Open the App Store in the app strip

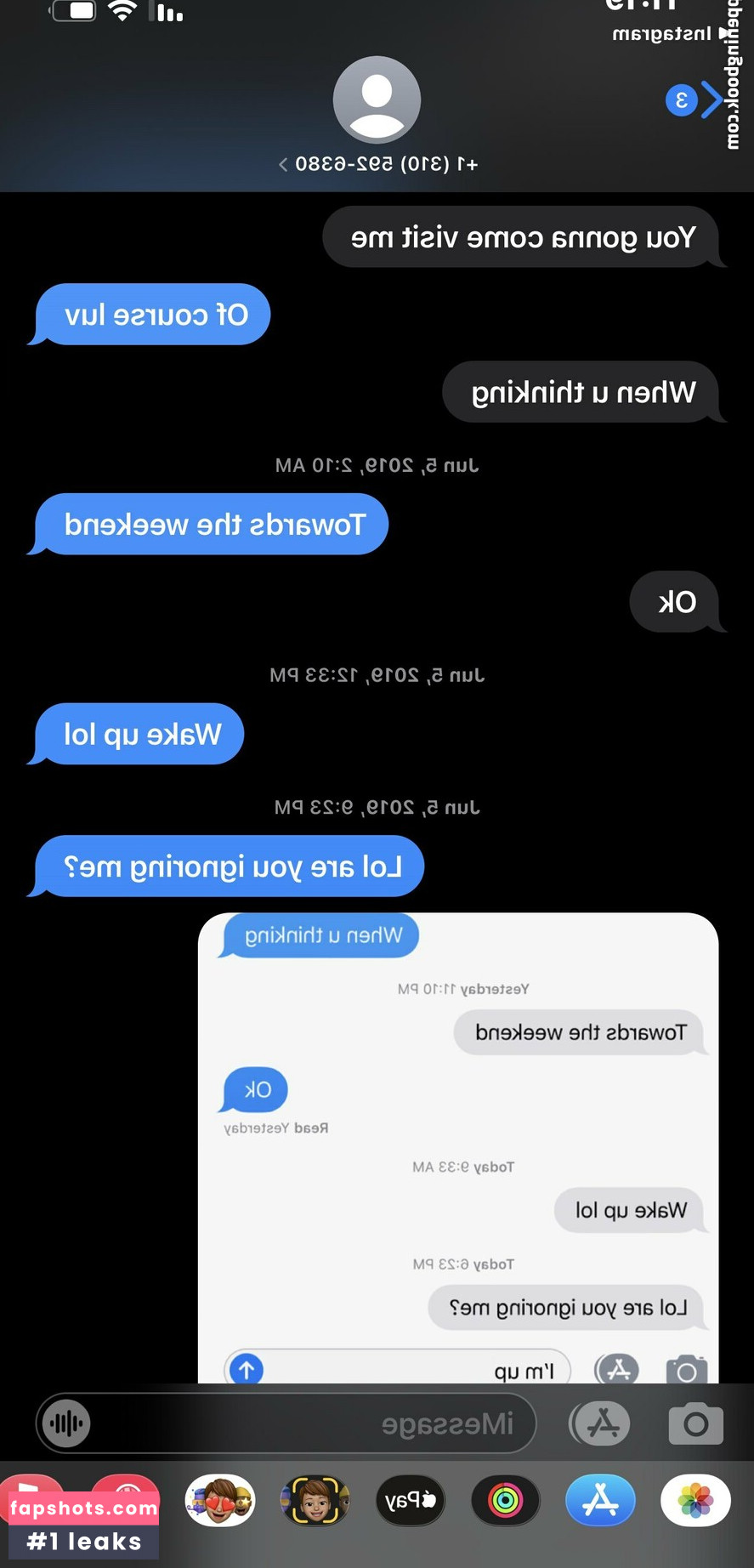600,1501
